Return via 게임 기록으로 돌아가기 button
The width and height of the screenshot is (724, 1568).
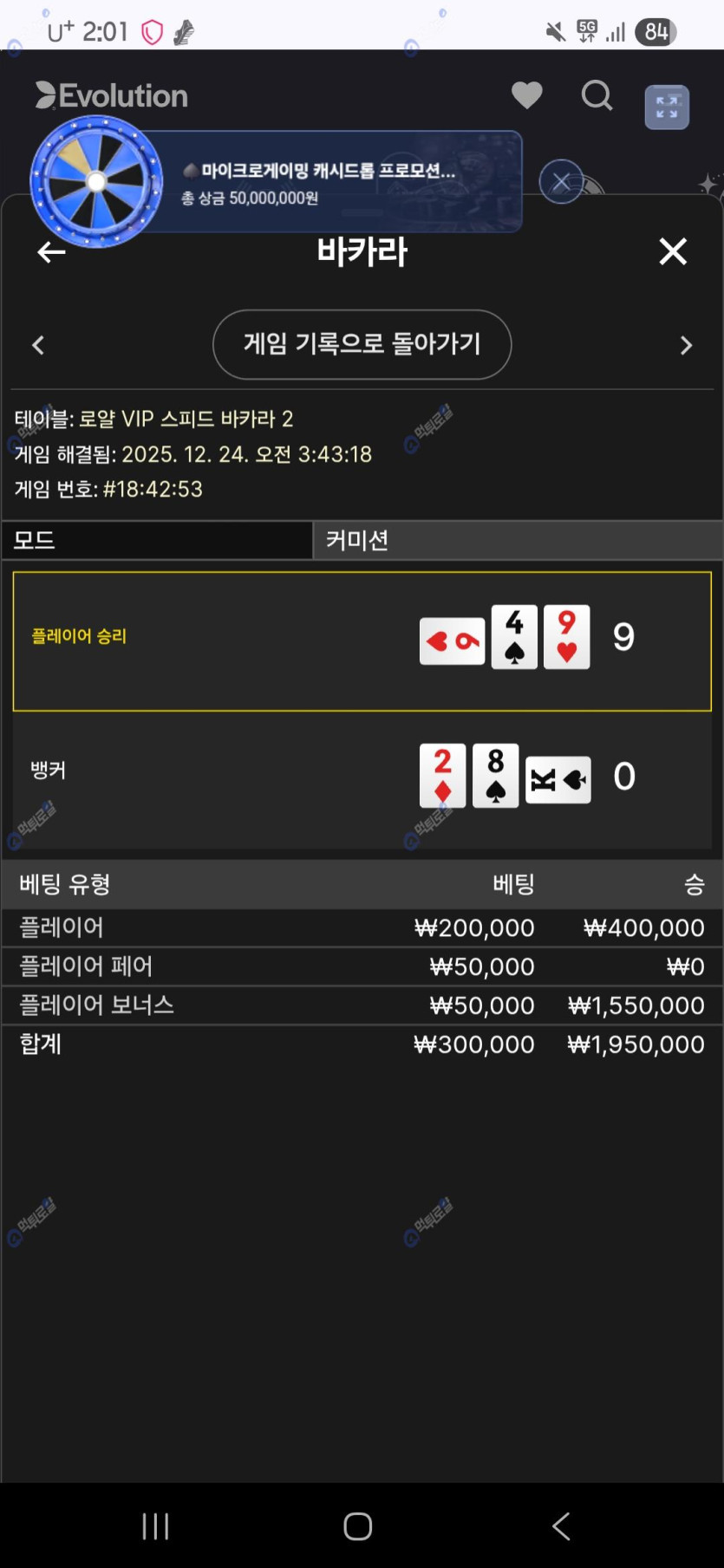[x=362, y=344]
